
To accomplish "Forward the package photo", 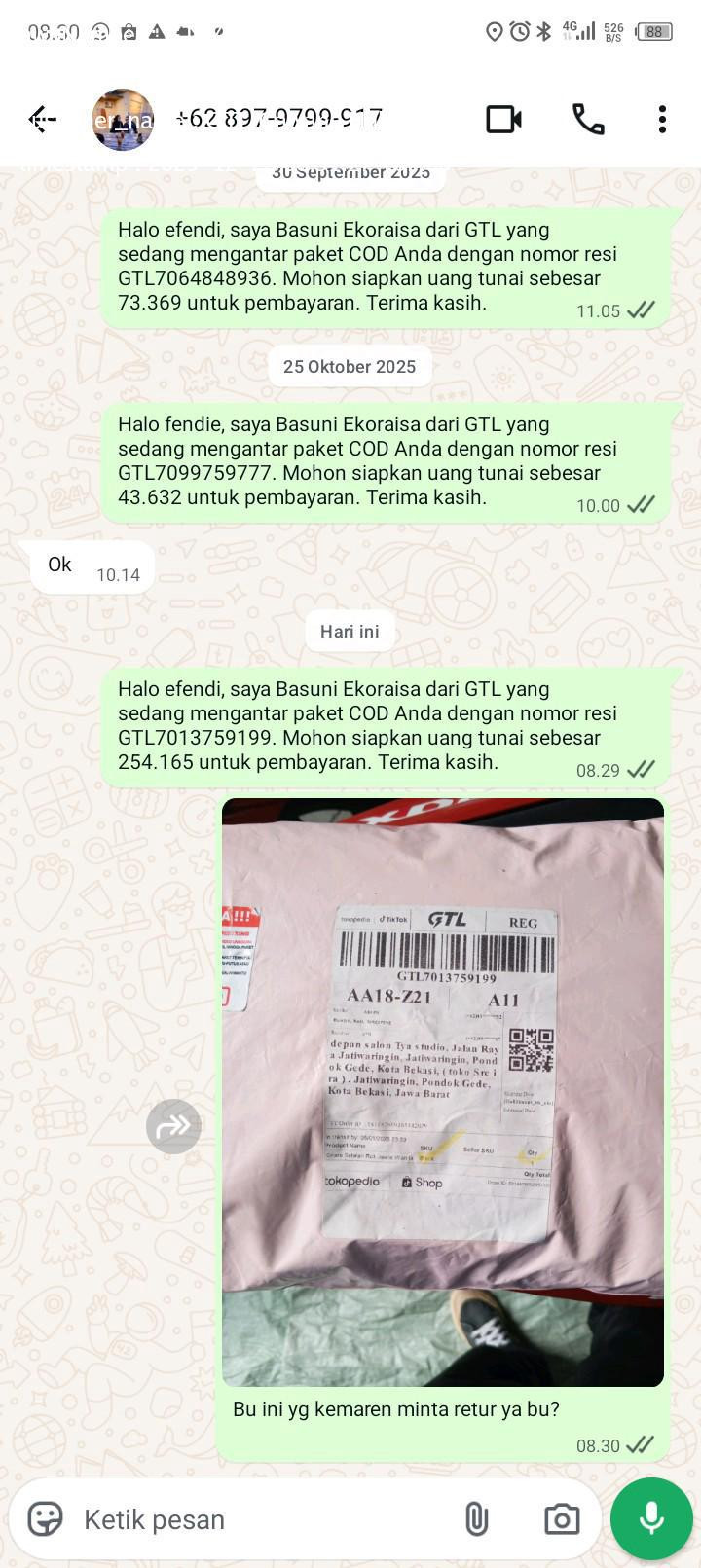I will click(x=173, y=1126).
